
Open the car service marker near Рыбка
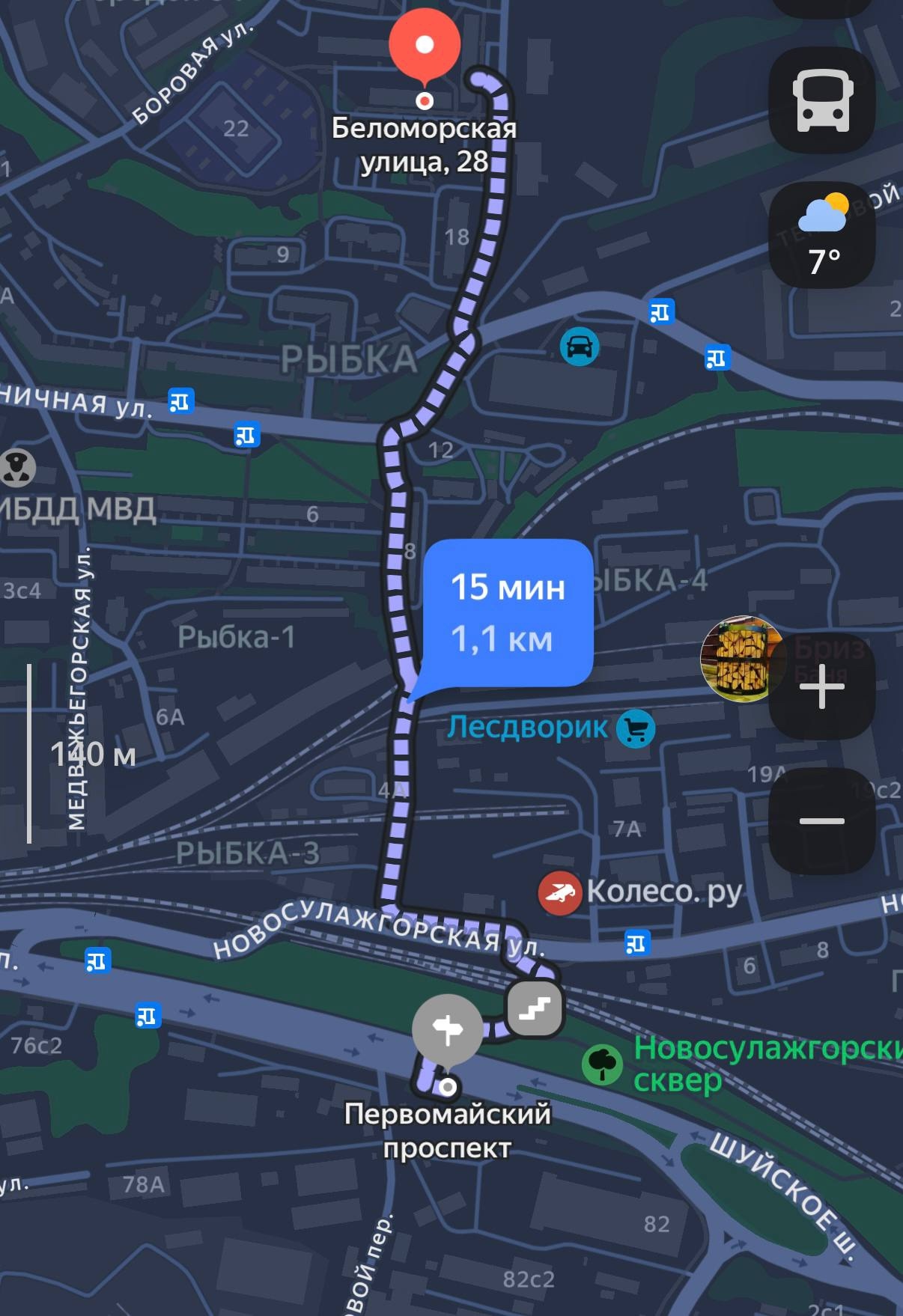(580, 347)
